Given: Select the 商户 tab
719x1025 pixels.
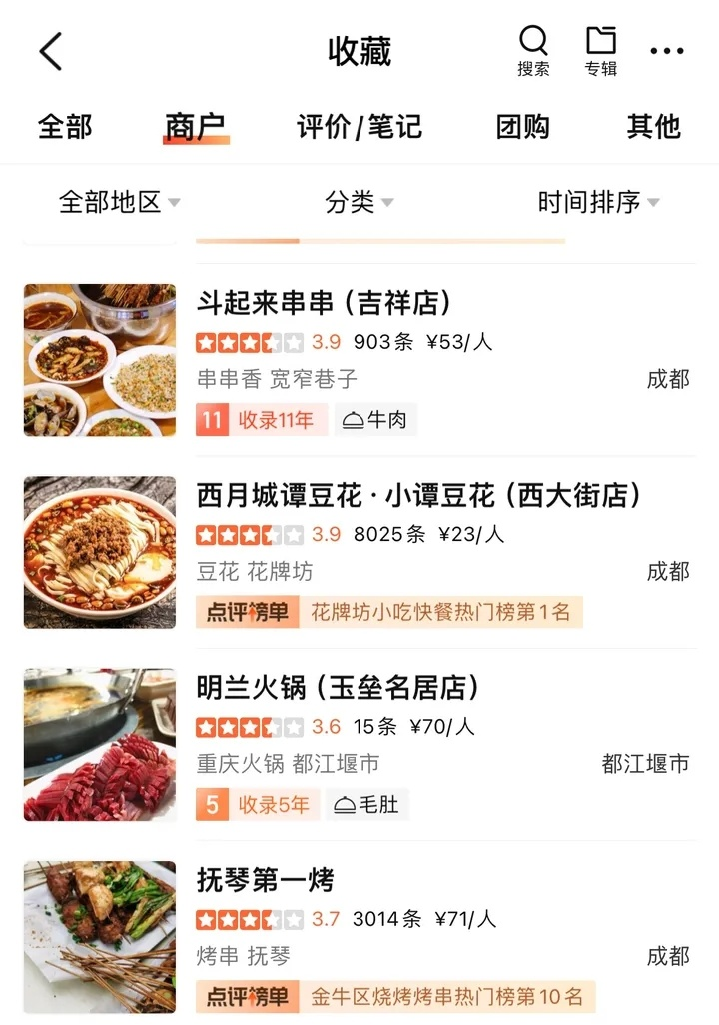Looking at the screenshot, I should [x=196, y=127].
